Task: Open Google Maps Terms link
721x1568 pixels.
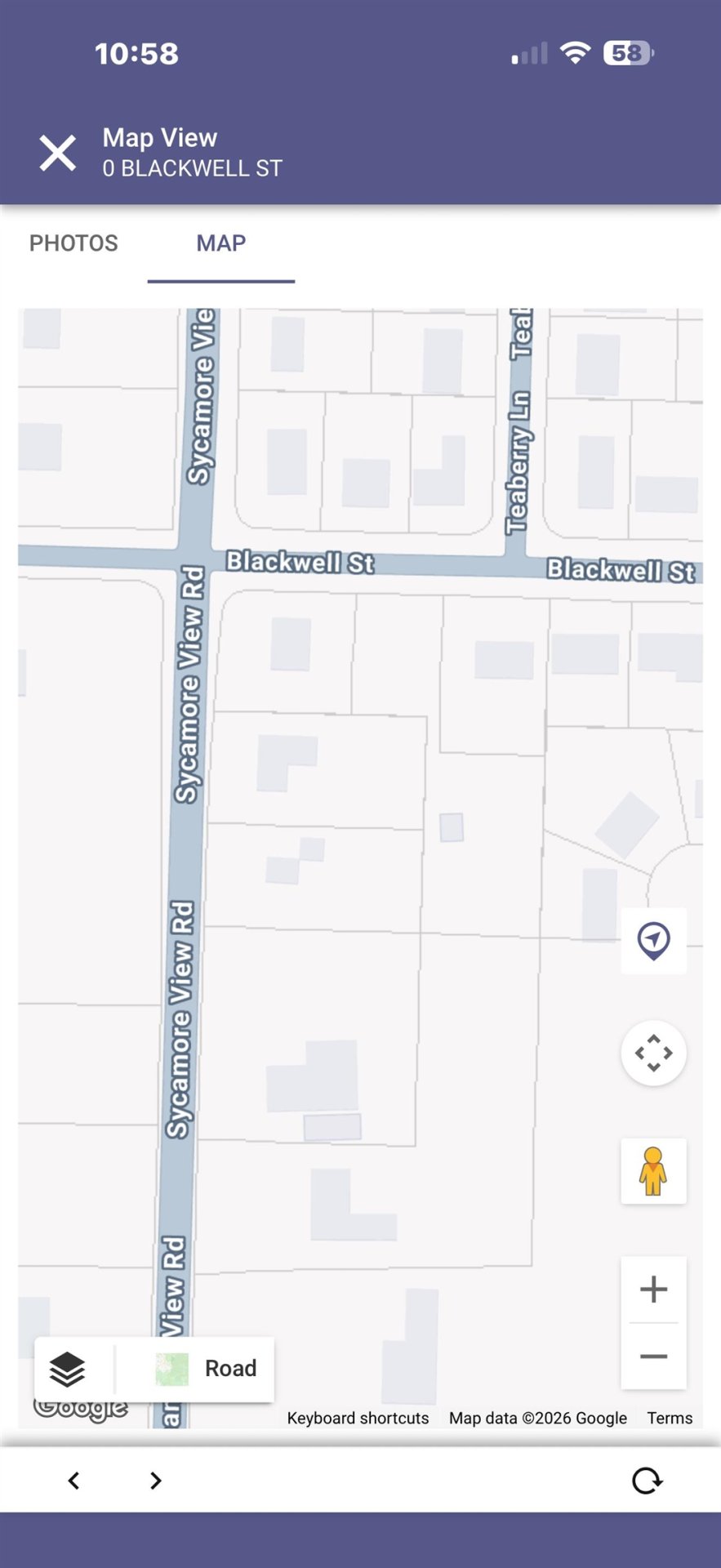Action: click(670, 1419)
